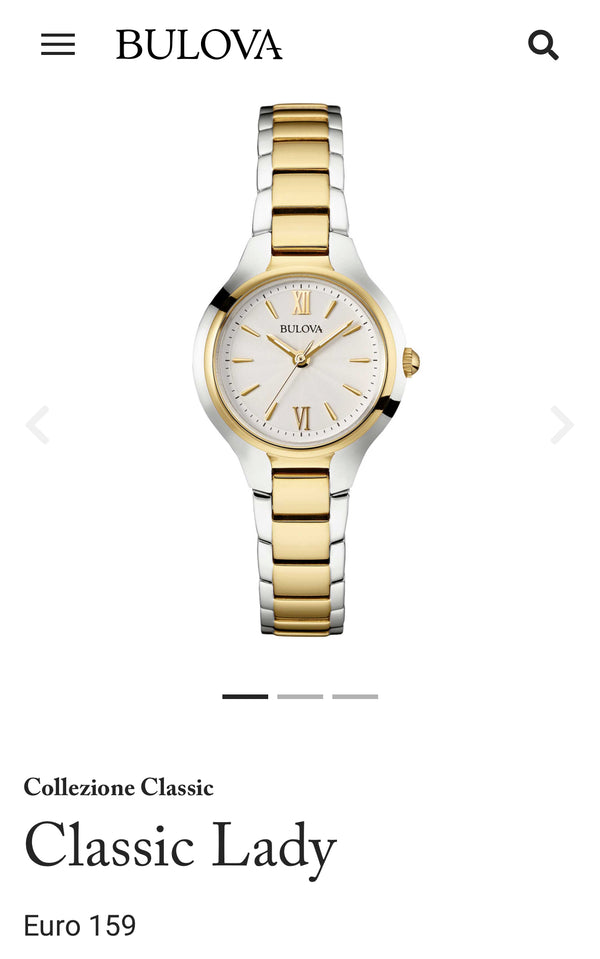The height and width of the screenshot is (959, 600).
Task: Open the Classic Lady watch image
Action: pos(302,368)
